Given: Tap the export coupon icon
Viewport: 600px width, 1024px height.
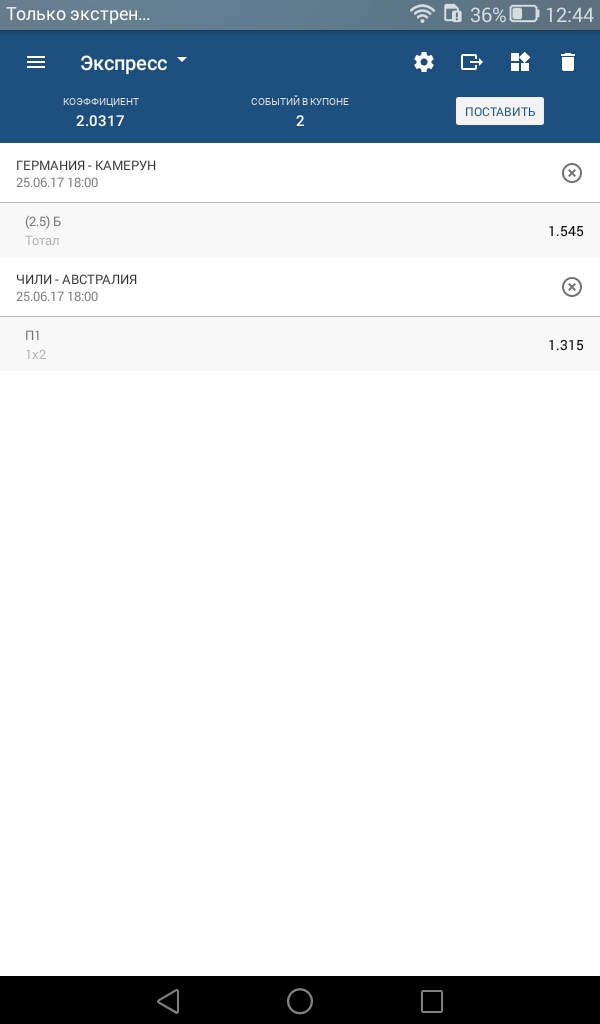Looking at the screenshot, I should pyautogui.click(x=471, y=62).
